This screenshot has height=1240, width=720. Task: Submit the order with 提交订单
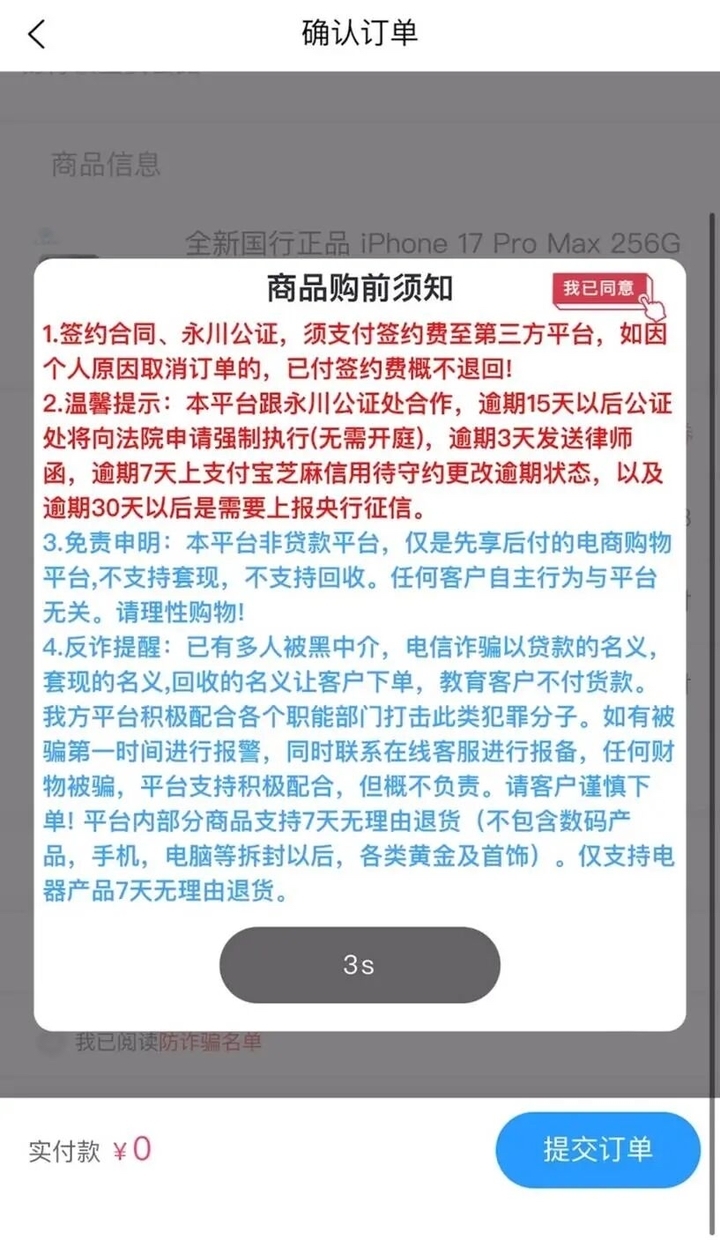(597, 1149)
